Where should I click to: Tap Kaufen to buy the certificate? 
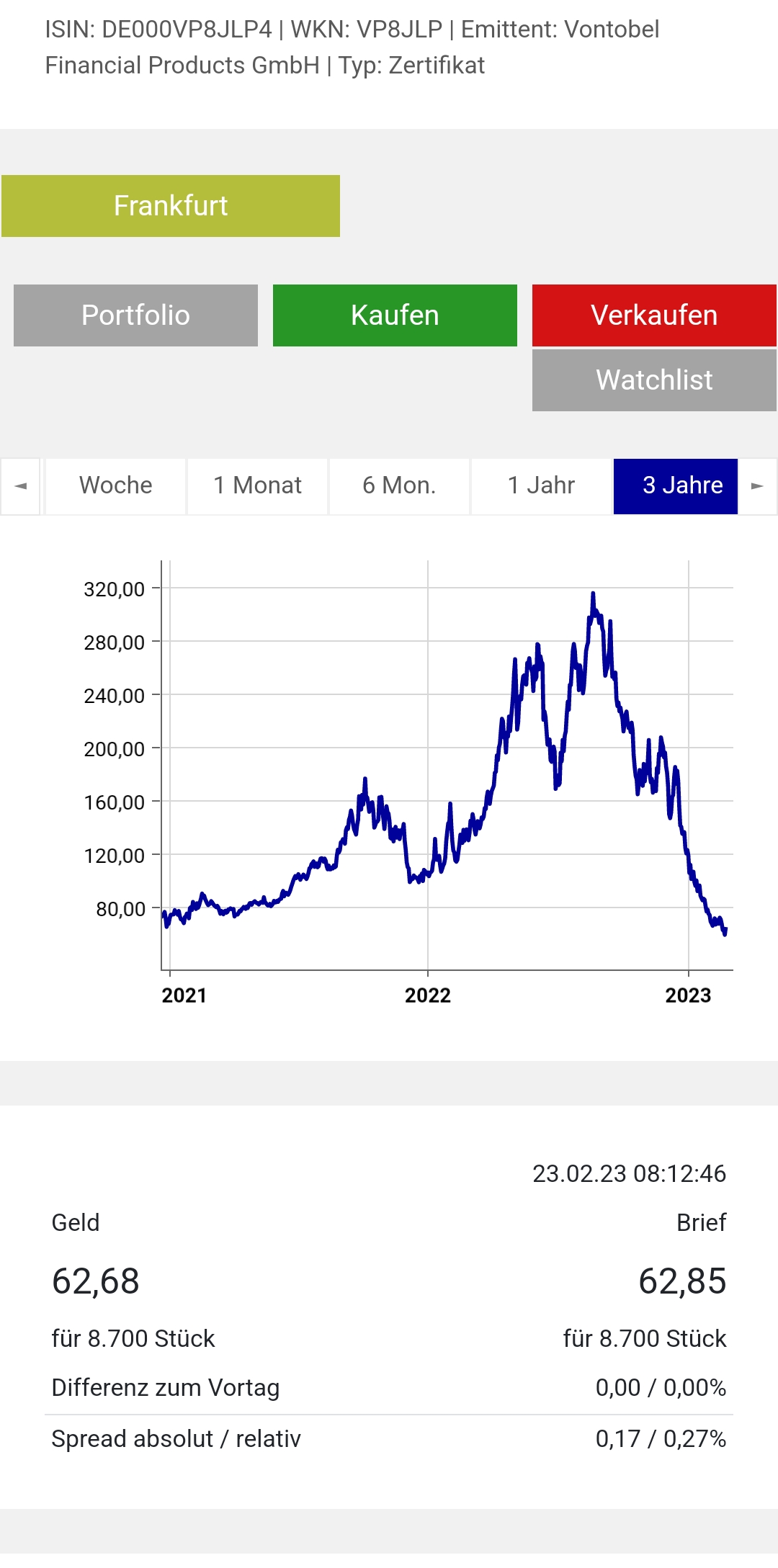(x=395, y=315)
